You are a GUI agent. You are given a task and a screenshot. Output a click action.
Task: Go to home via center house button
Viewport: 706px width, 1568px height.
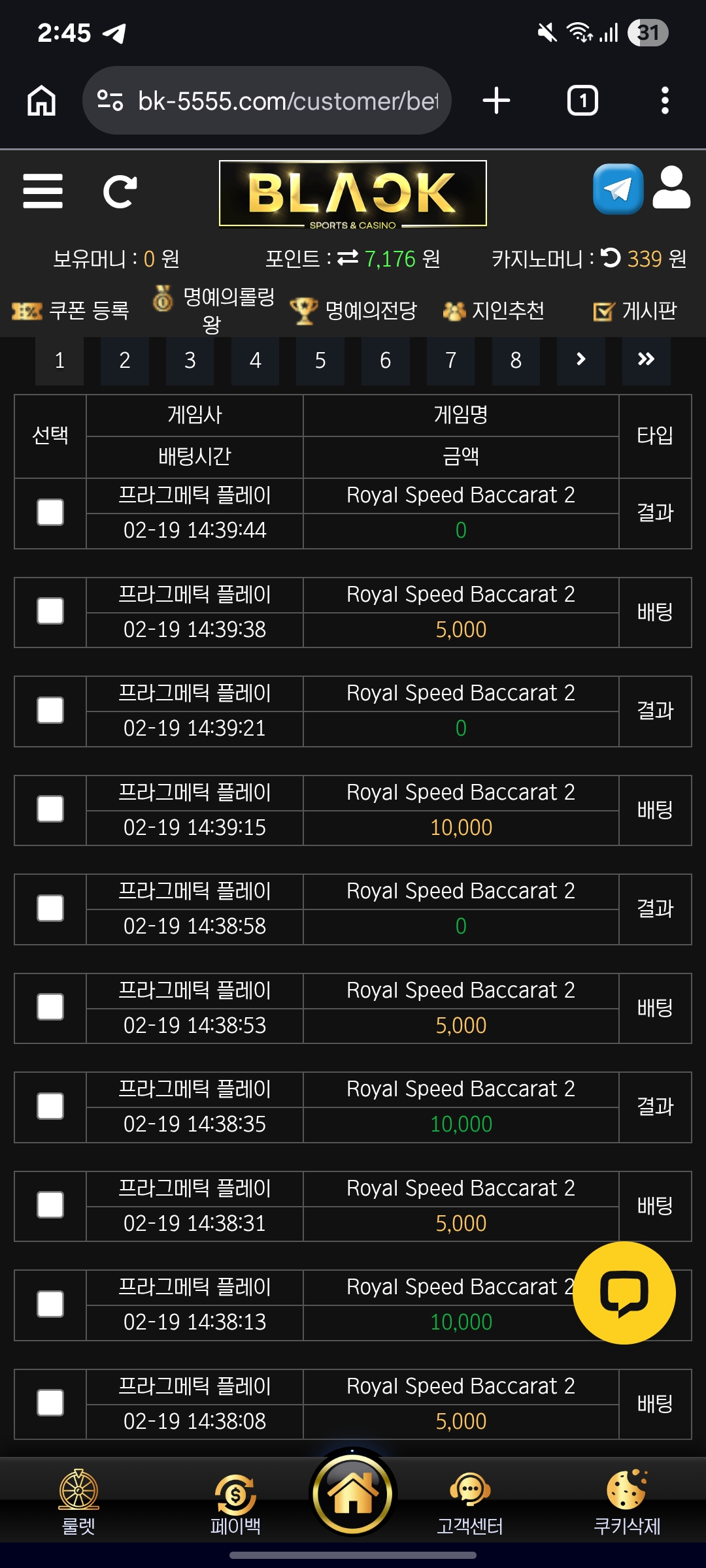tap(353, 1494)
